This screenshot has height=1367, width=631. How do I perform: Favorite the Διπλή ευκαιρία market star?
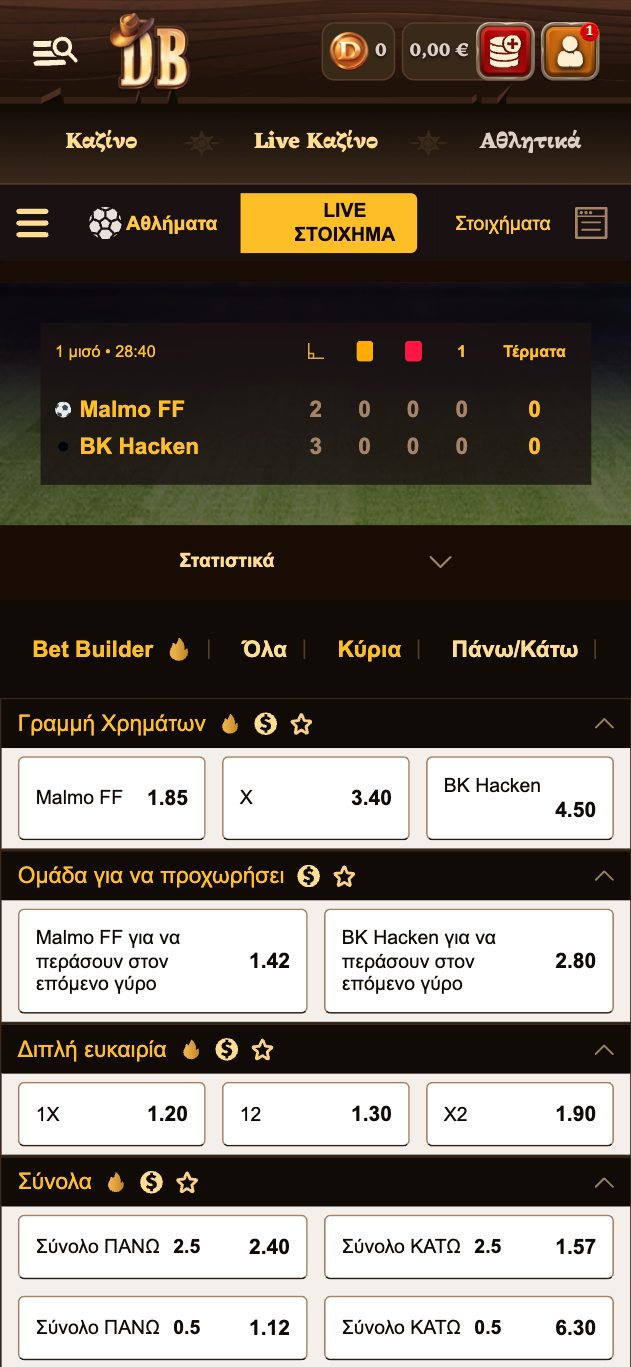pyautogui.click(x=262, y=1050)
